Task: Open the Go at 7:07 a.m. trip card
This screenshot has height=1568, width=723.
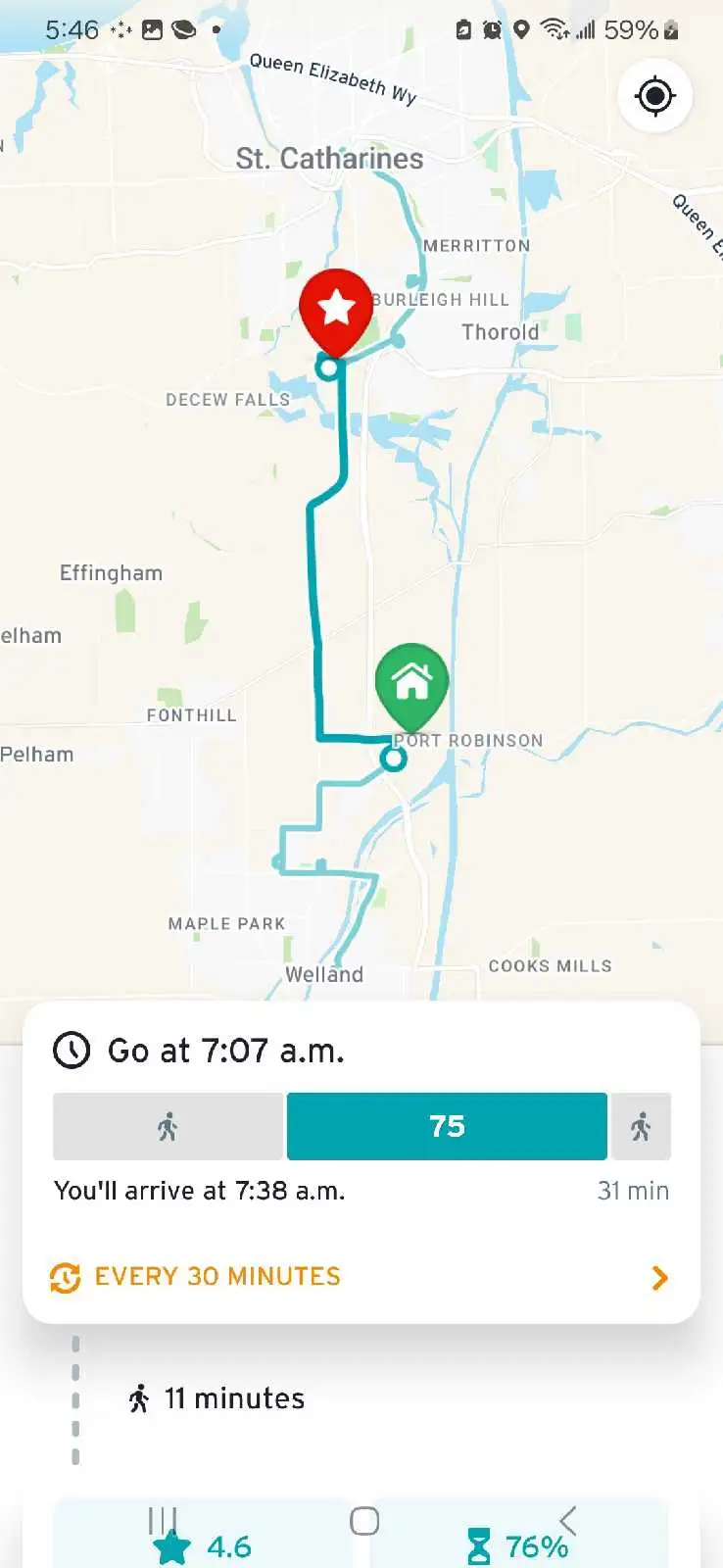Action: [225, 1051]
